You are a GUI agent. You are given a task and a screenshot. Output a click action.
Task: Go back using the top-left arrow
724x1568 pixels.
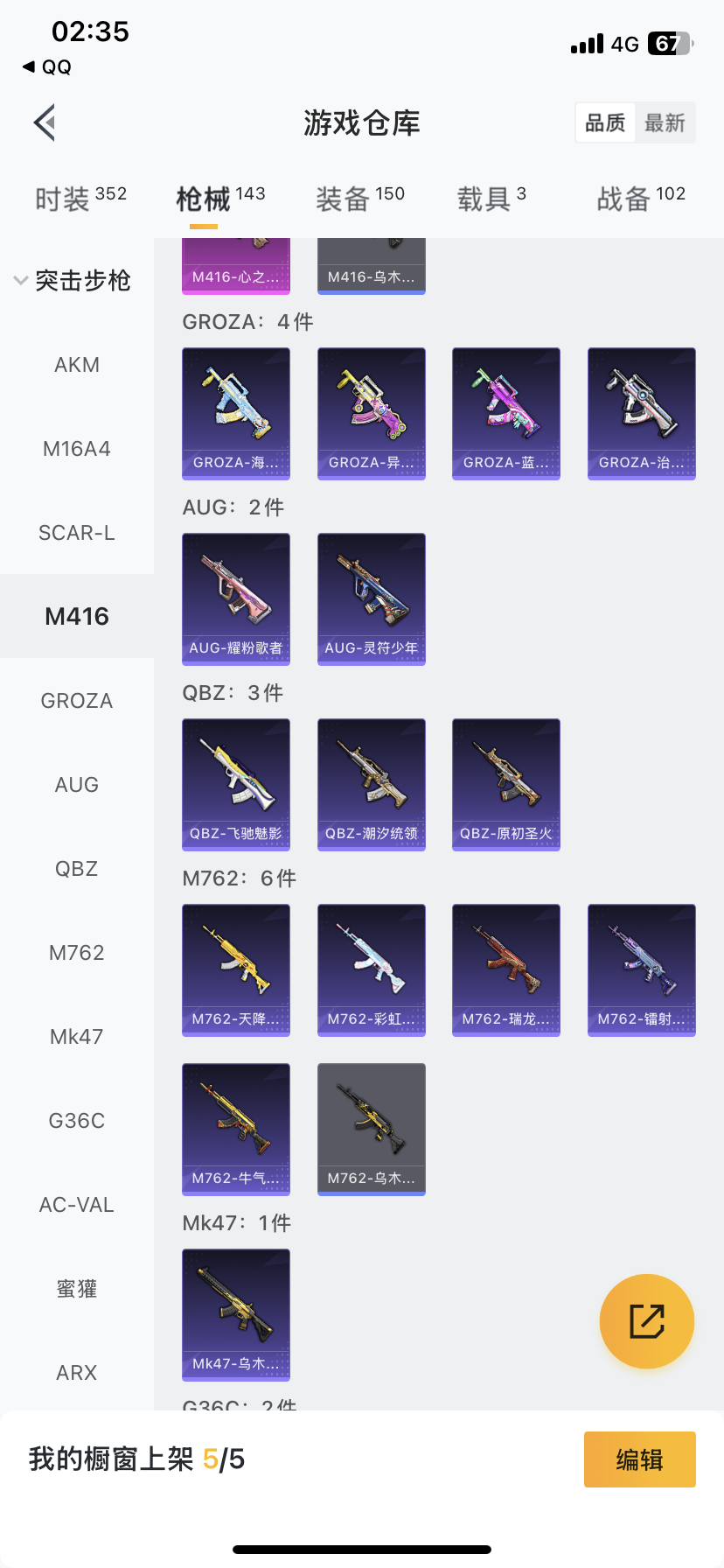[45, 122]
